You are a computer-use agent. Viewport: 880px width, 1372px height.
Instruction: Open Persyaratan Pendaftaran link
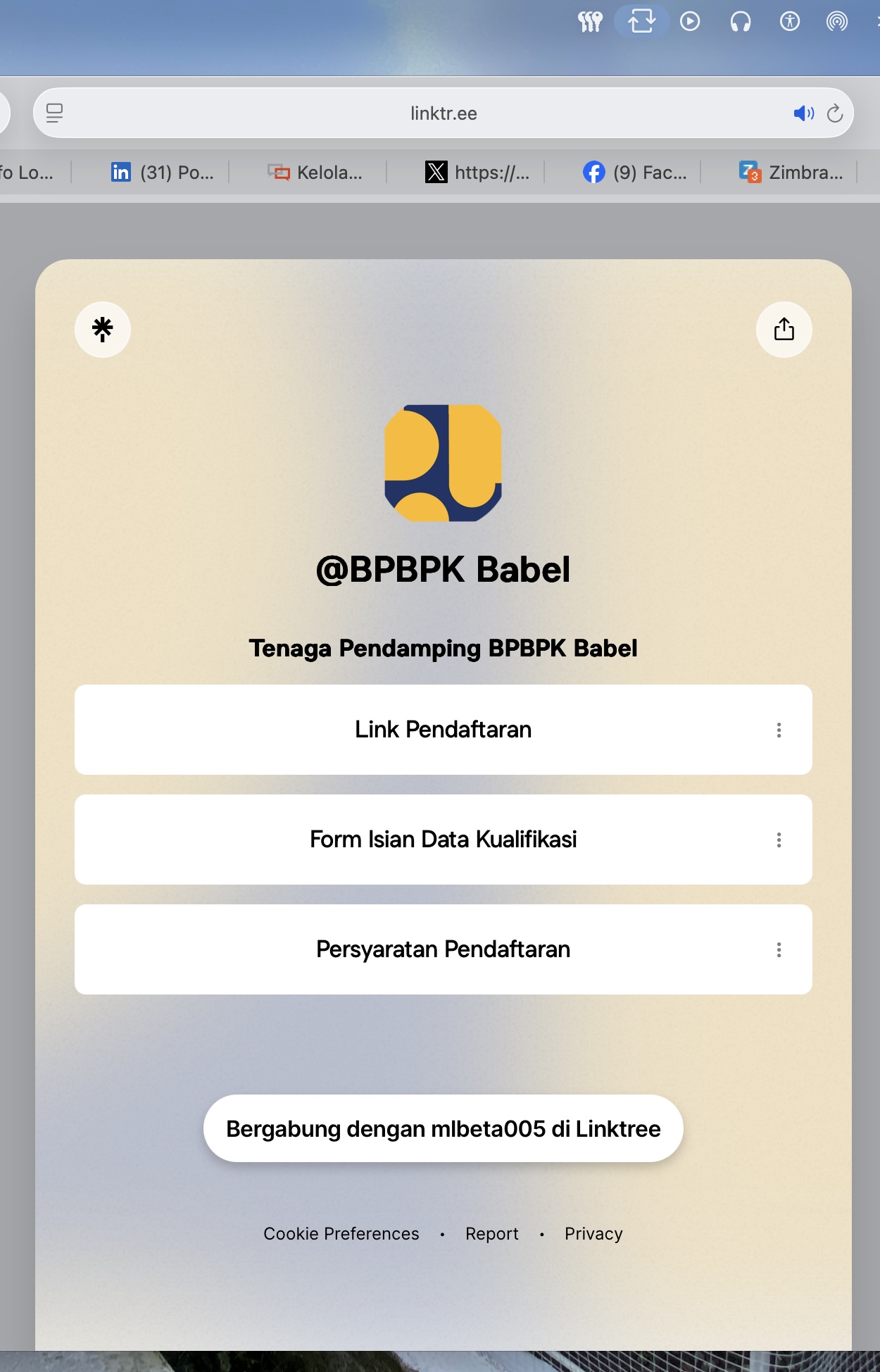click(x=443, y=949)
